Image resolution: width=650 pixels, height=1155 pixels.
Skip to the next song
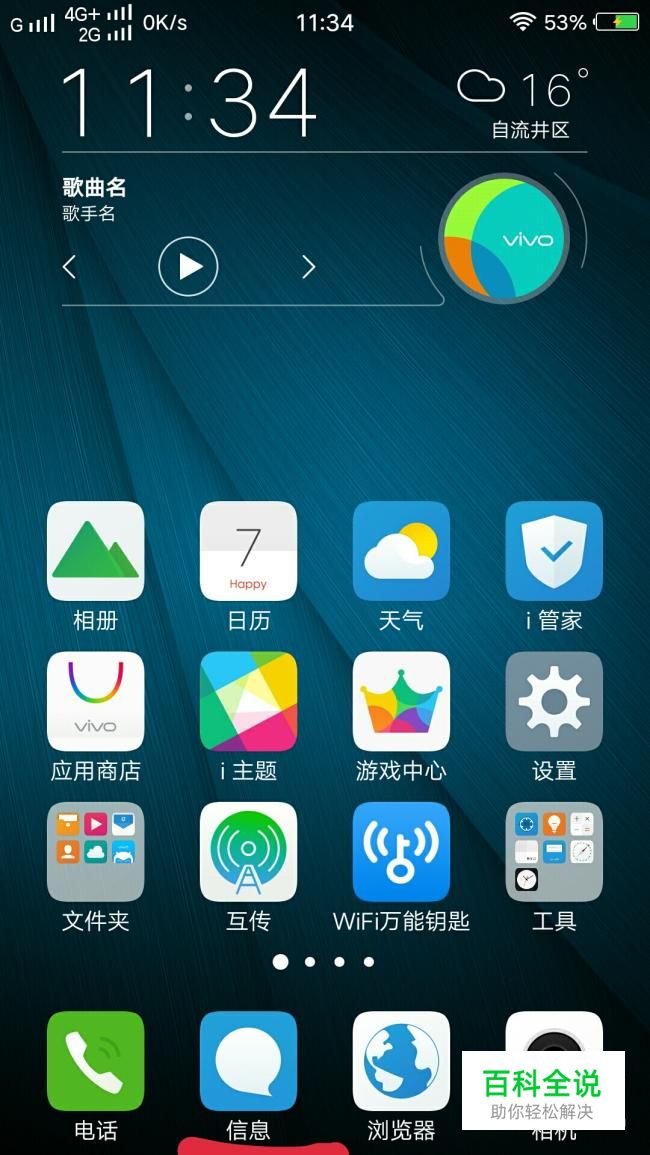pos(308,267)
